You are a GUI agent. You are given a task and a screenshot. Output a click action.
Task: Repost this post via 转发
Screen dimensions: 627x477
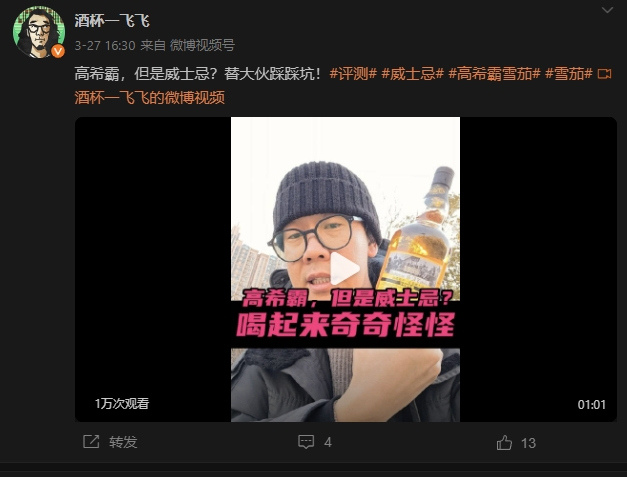[110, 442]
